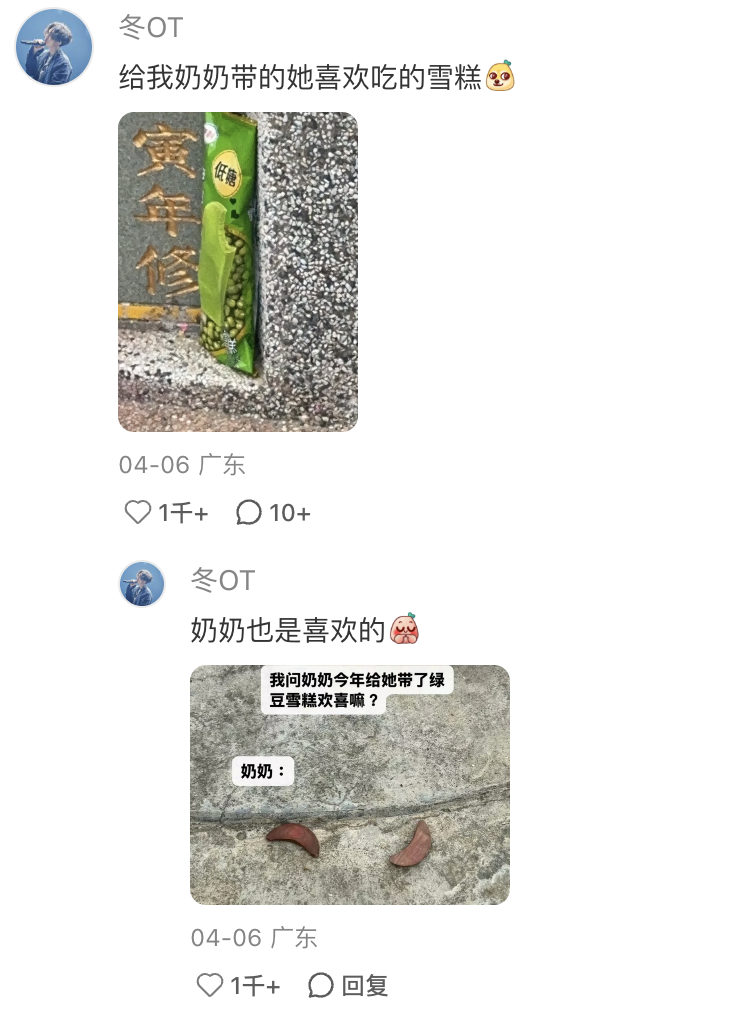Like the reply "奶奶也是喜欢的"
Screen dimensions: 730x1028
point(210,985)
